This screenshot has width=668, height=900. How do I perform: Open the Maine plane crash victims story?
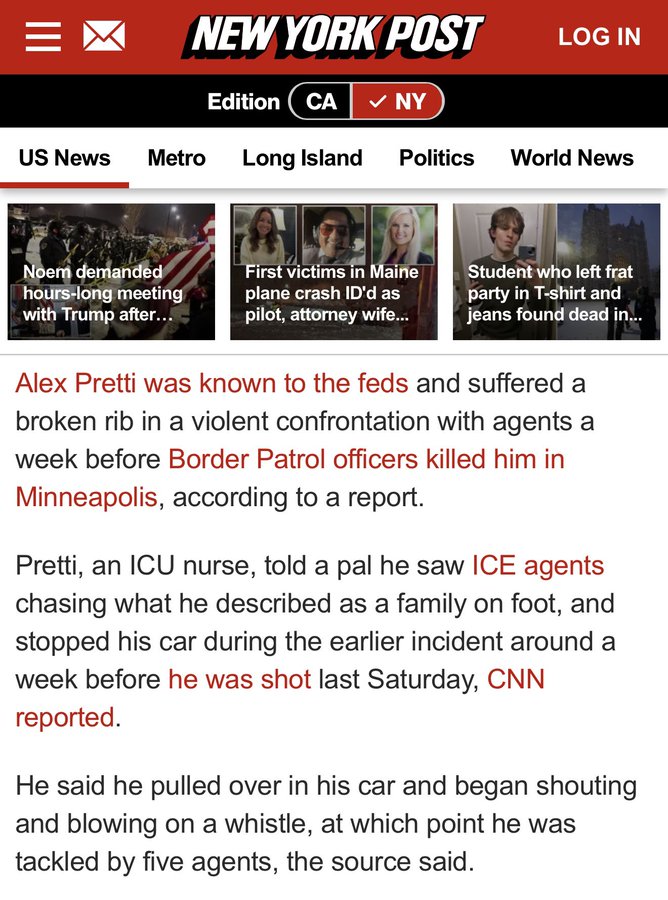[x=333, y=272]
